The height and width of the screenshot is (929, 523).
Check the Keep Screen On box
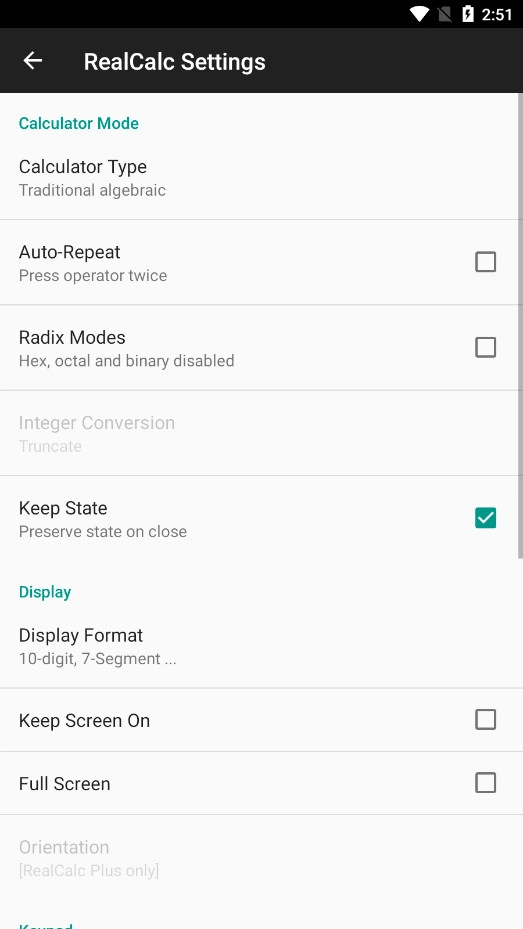pos(485,720)
